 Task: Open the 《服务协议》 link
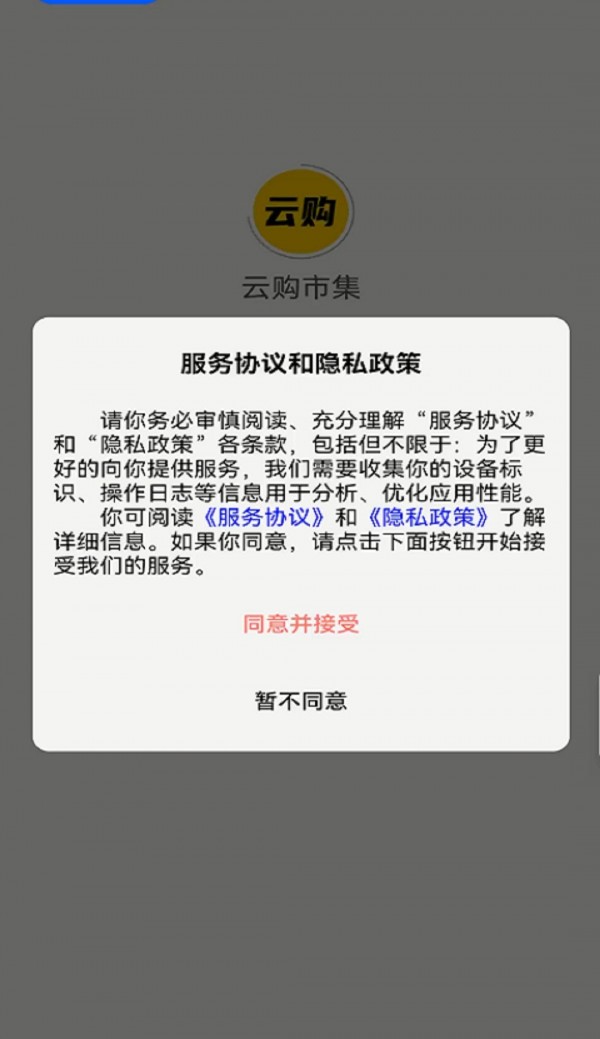click(264, 518)
